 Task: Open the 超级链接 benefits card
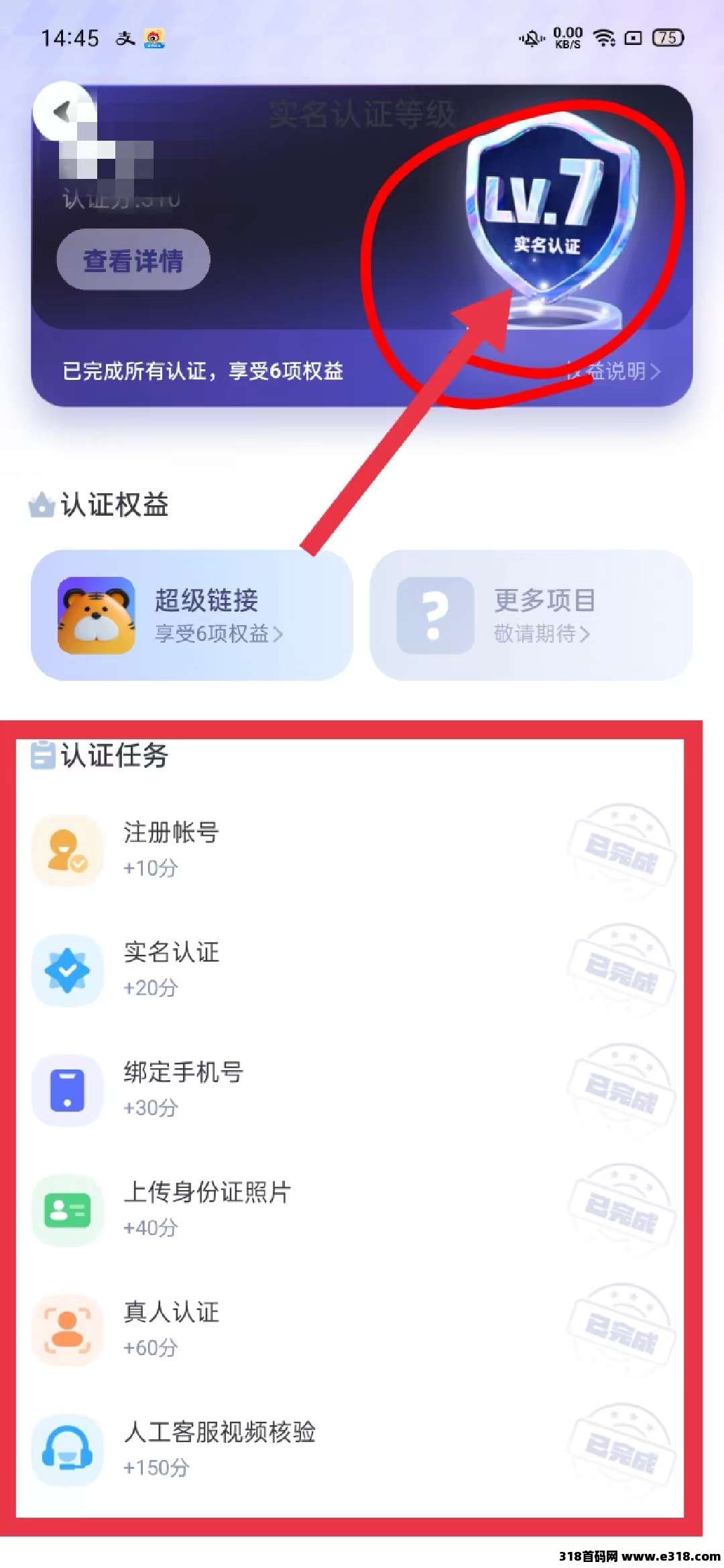[192, 615]
